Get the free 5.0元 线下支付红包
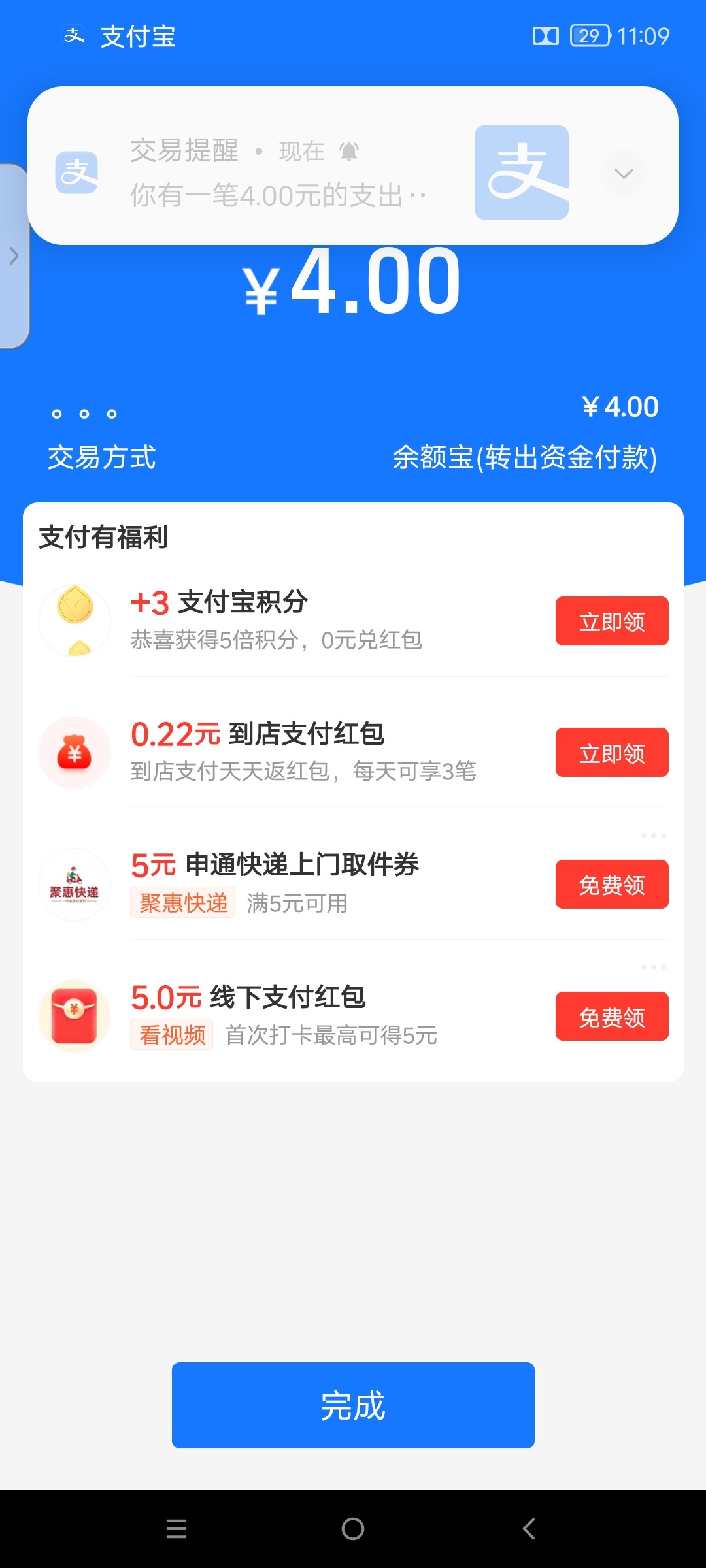The height and width of the screenshot is (1568, 706). (x=611, y=1017)
